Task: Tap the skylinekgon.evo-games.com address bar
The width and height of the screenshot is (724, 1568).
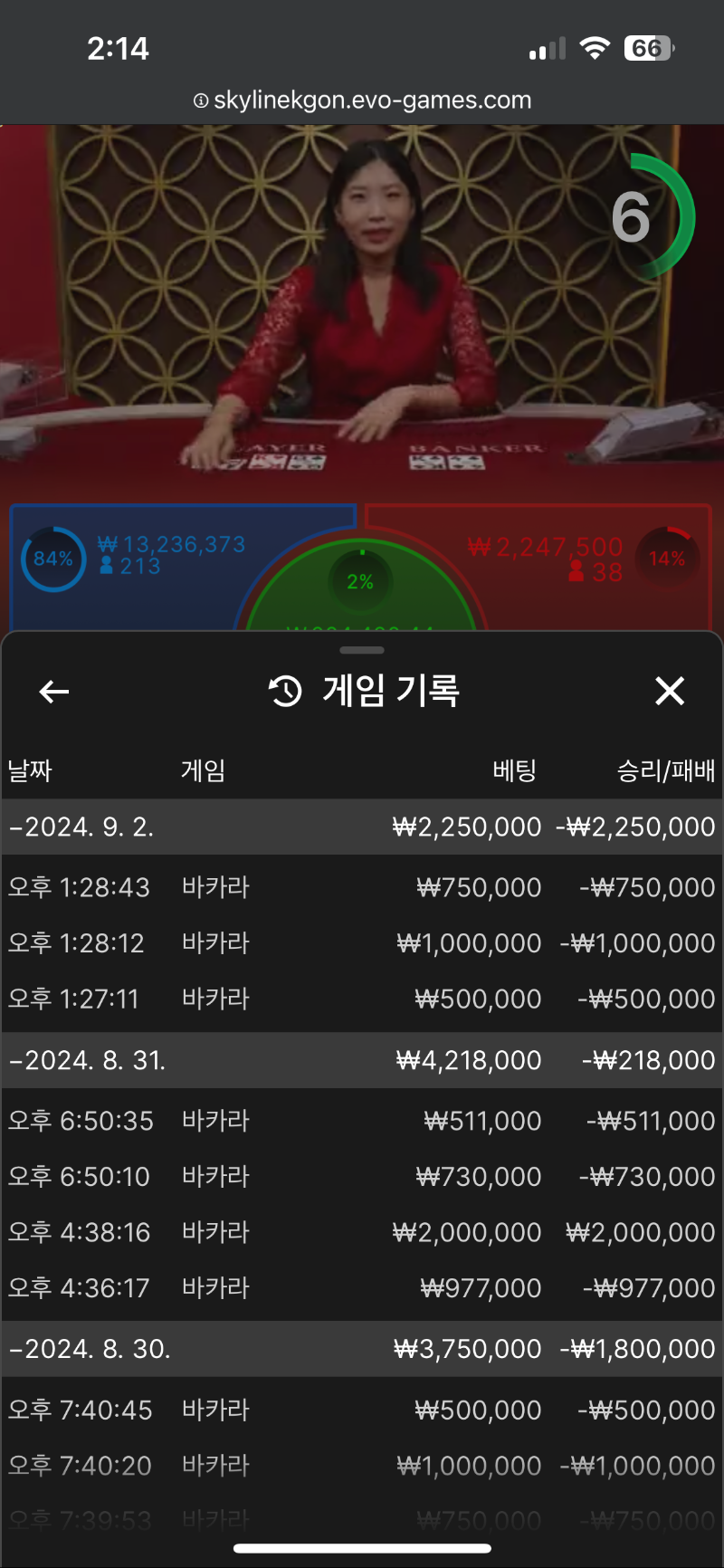Action: coord(362,100)
